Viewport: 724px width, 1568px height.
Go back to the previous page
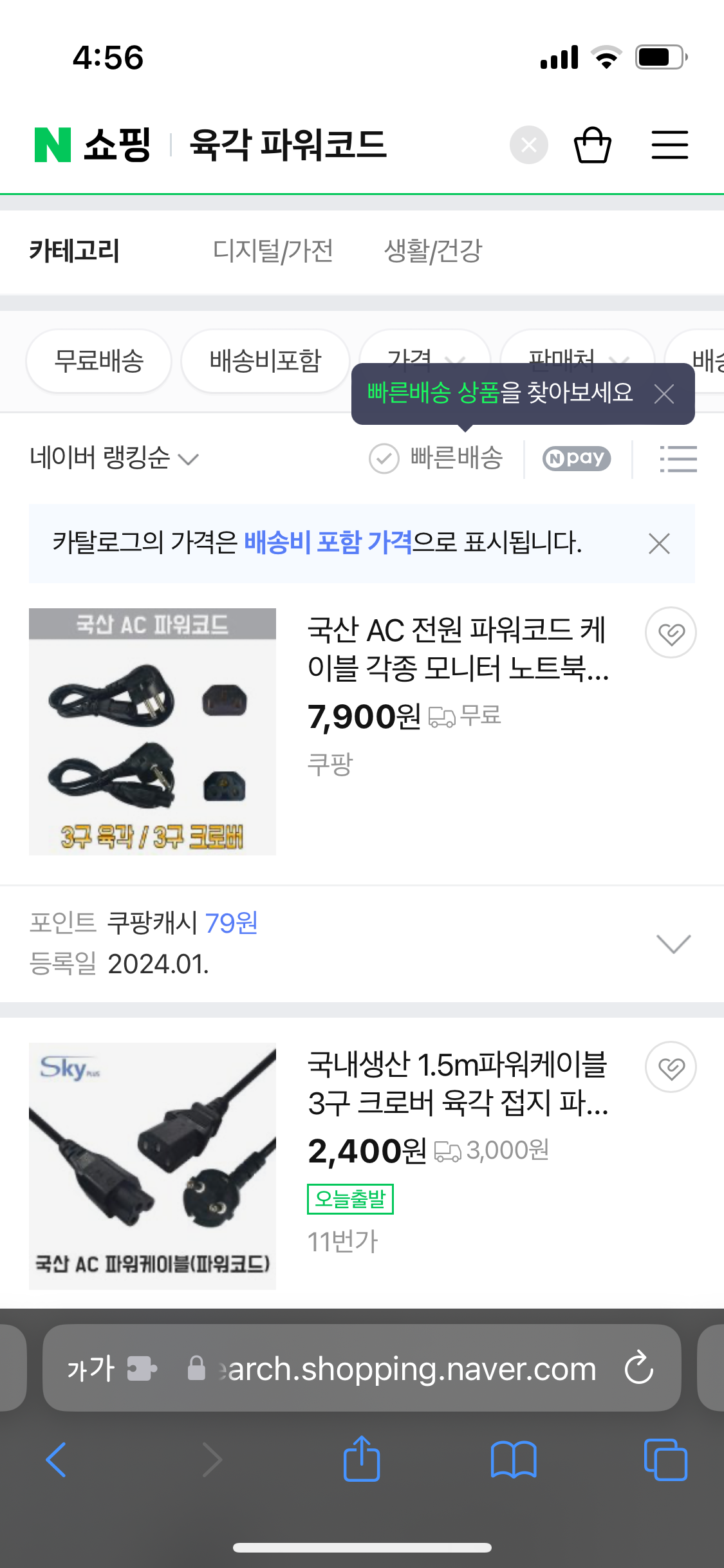(57, 1460)
